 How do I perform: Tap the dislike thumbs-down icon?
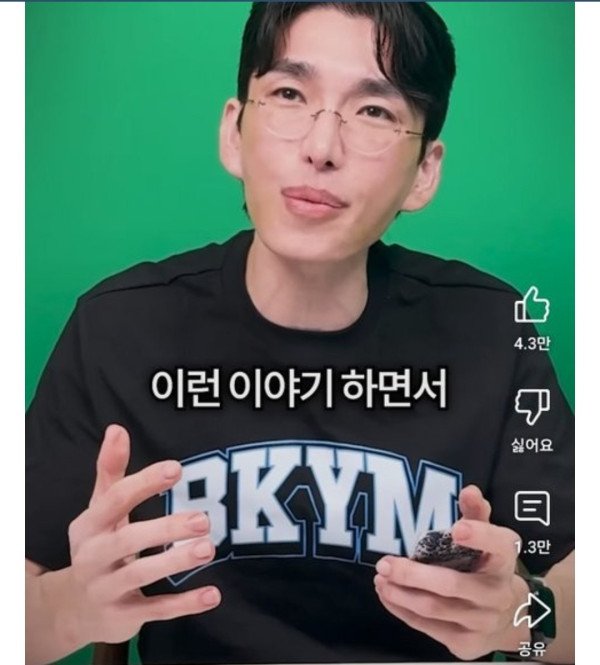click(532, 407)
